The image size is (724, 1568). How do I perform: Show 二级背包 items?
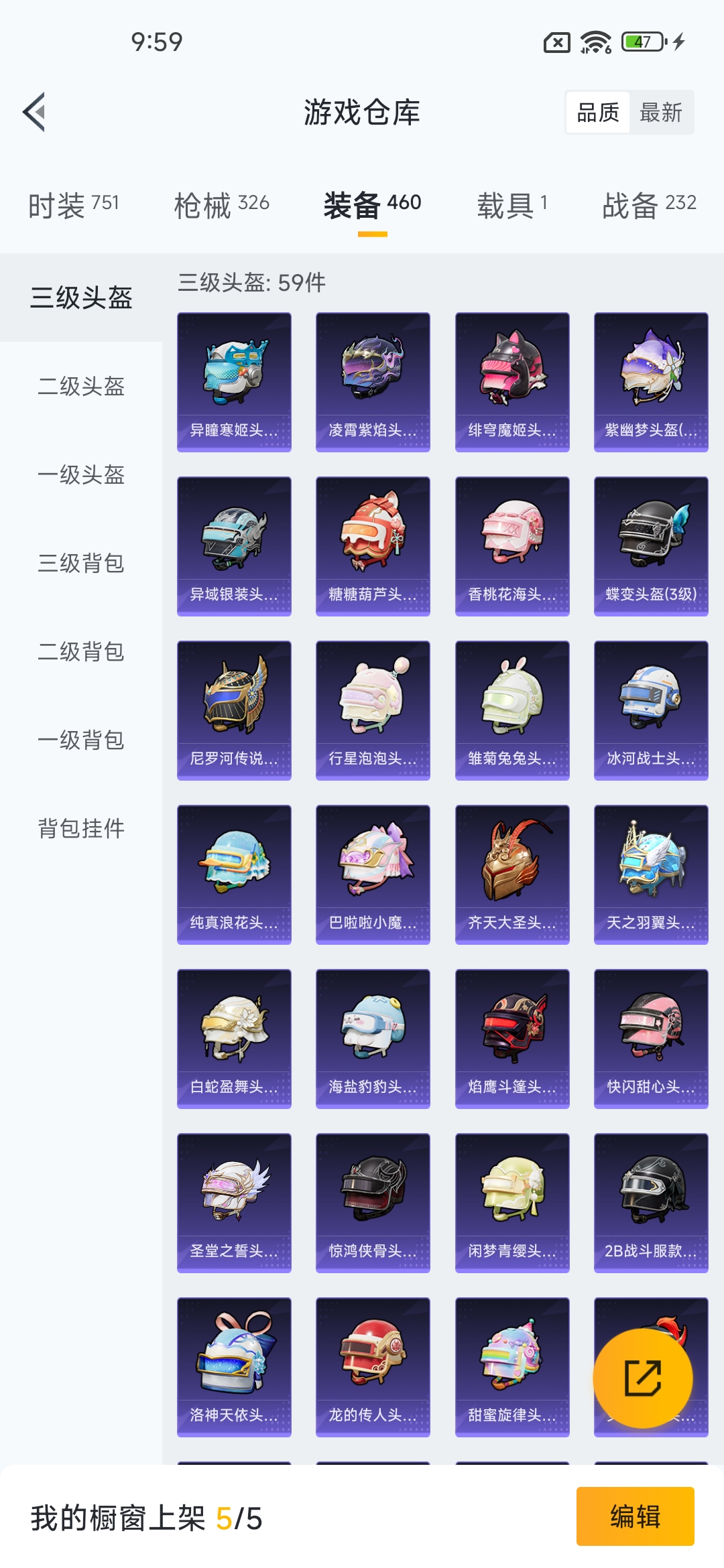point(81,652)
